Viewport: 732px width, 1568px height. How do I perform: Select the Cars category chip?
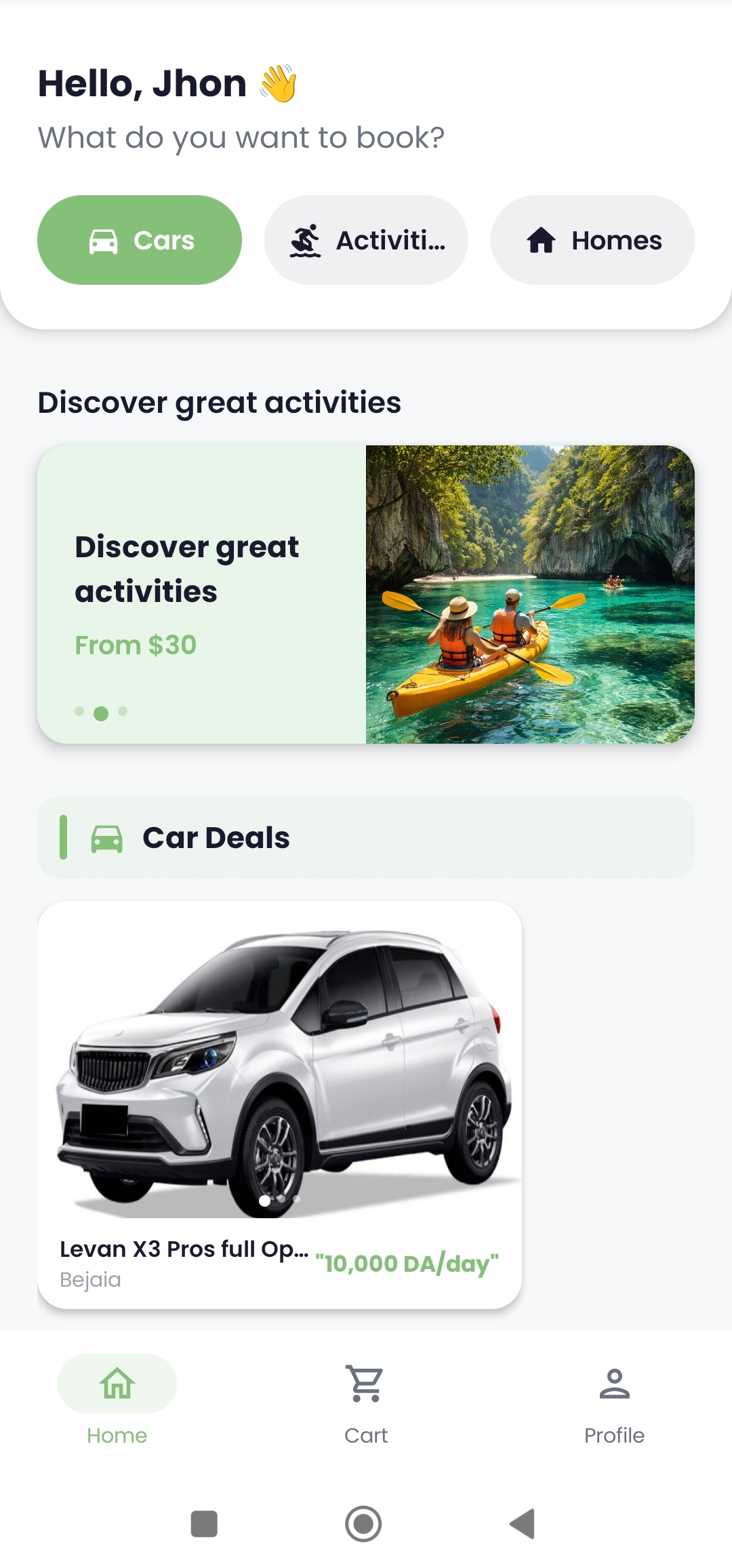coord(139,240)
